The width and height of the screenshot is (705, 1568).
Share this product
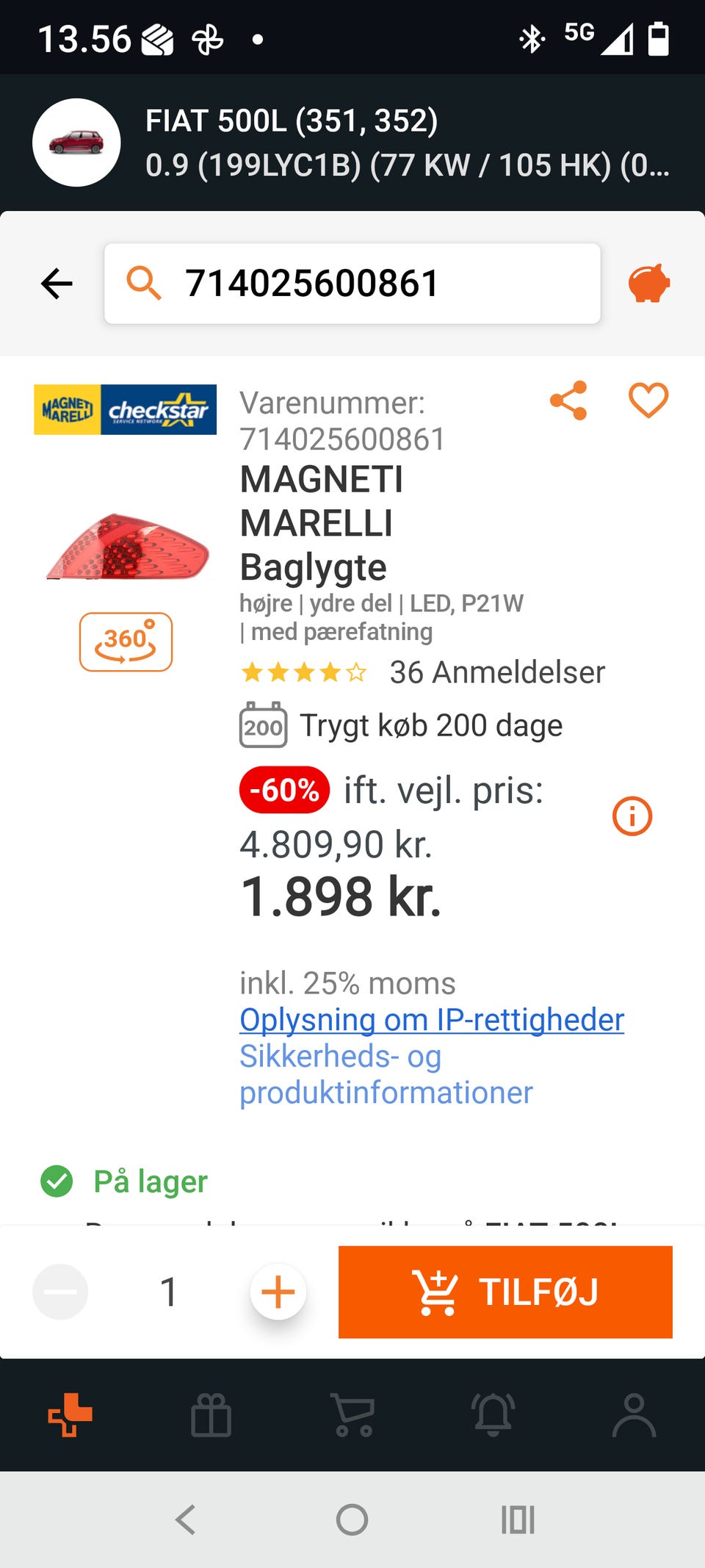pos(569,400)
